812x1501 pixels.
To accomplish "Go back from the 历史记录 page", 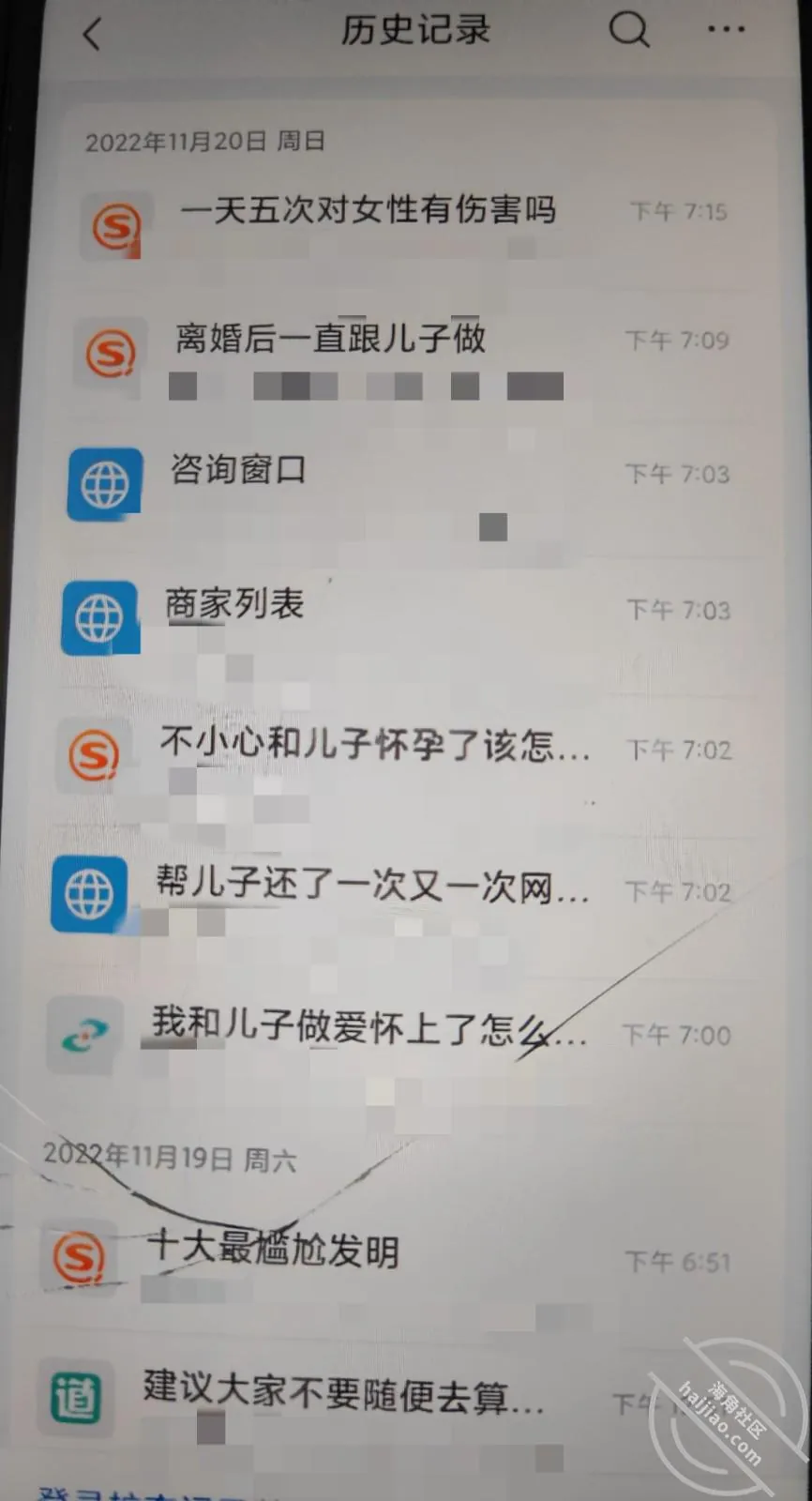I will [92, 34].
